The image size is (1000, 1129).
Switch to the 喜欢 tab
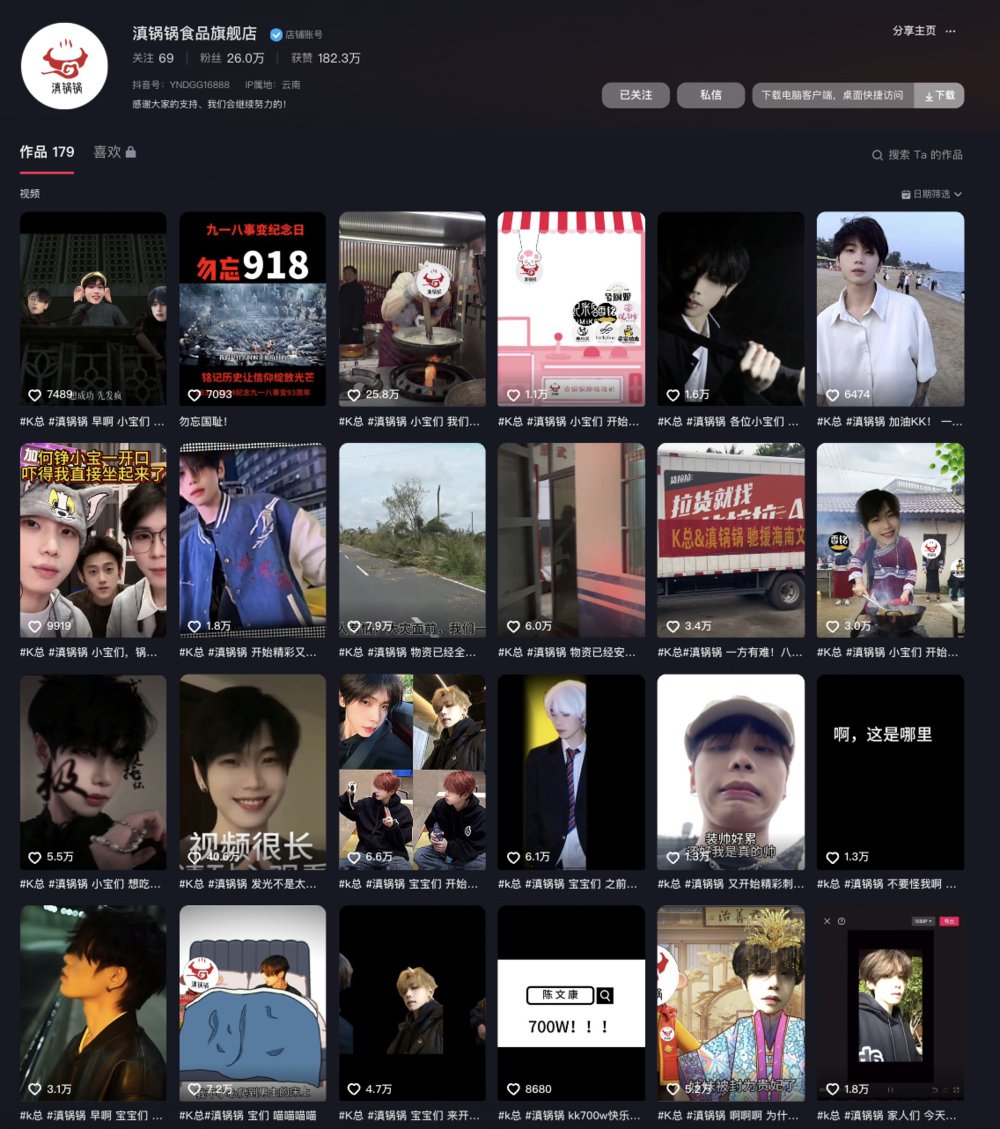tap(114, 152)
